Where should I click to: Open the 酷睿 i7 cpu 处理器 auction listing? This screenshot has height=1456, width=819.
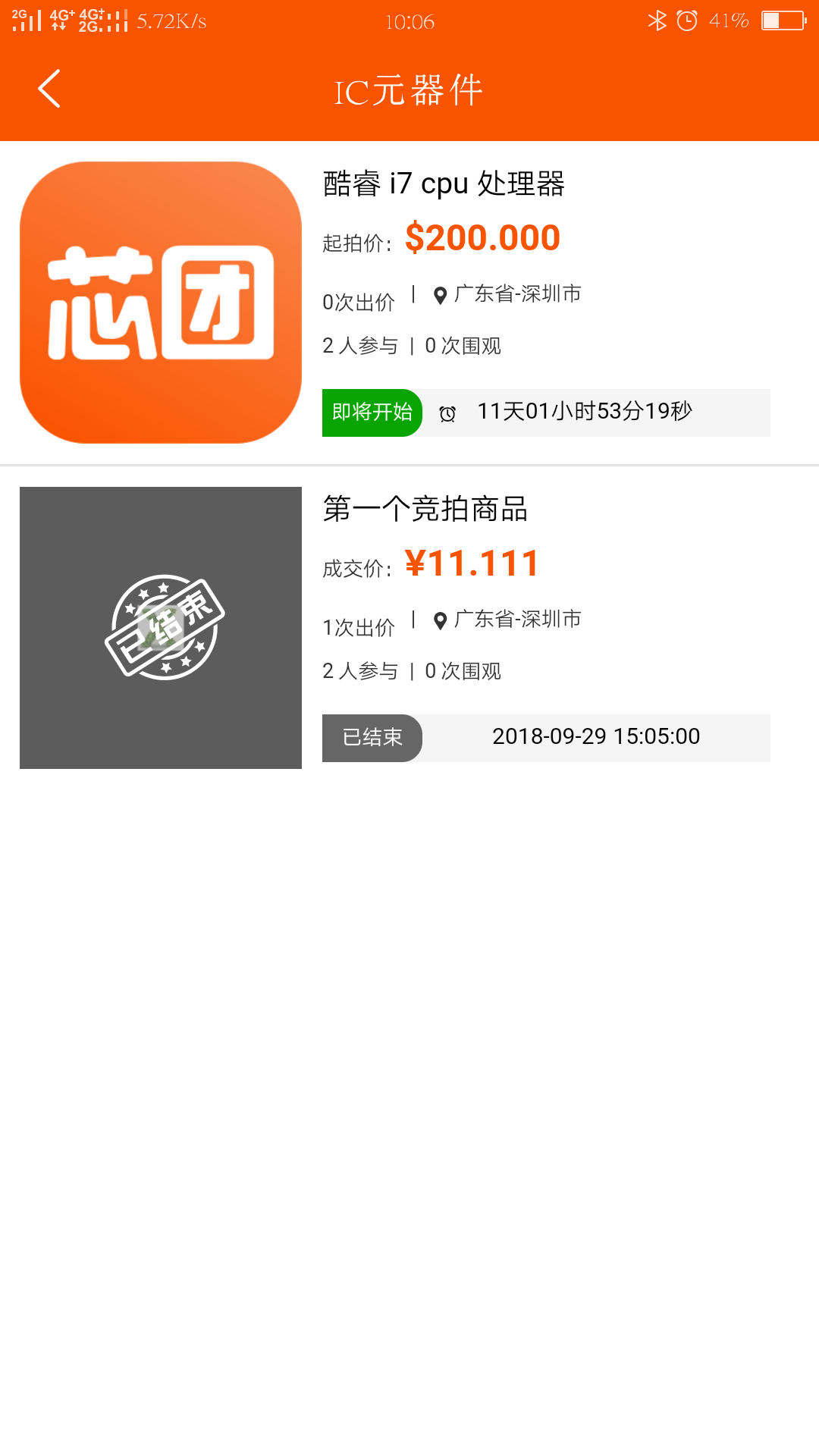[x=443, y=184]
